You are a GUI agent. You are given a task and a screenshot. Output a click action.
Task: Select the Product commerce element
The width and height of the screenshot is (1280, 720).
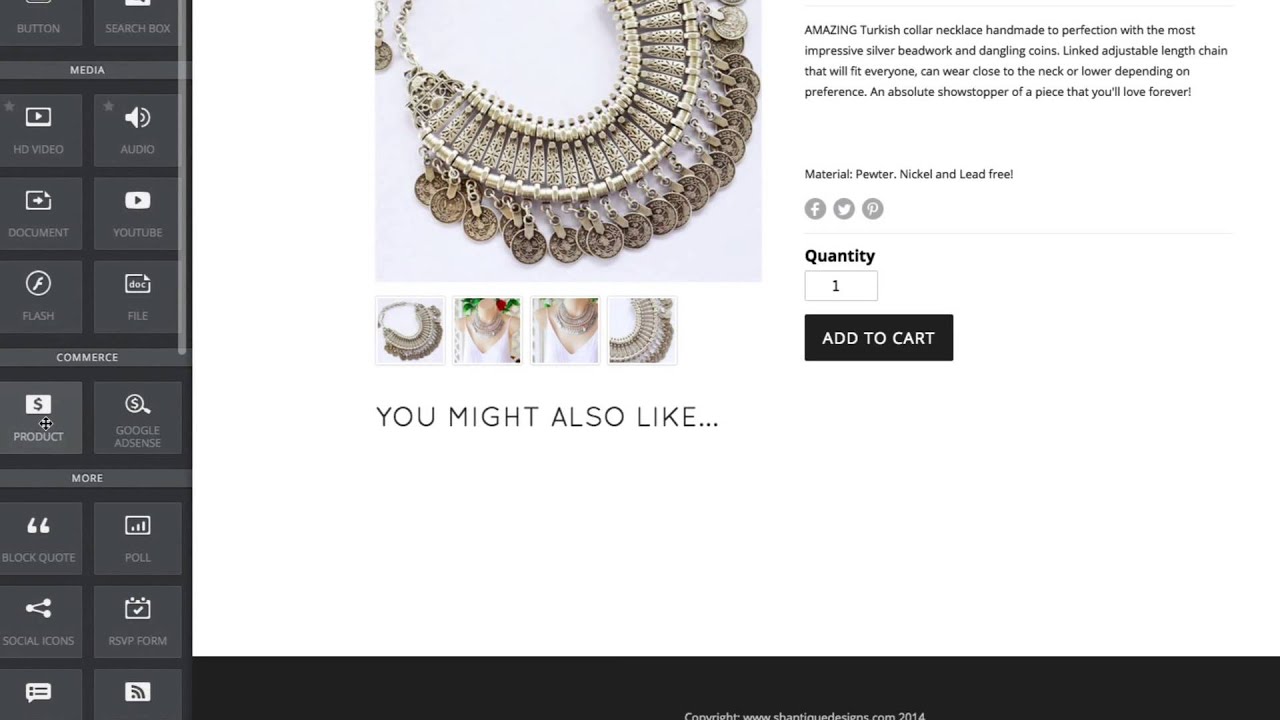(x=38, y=417)
